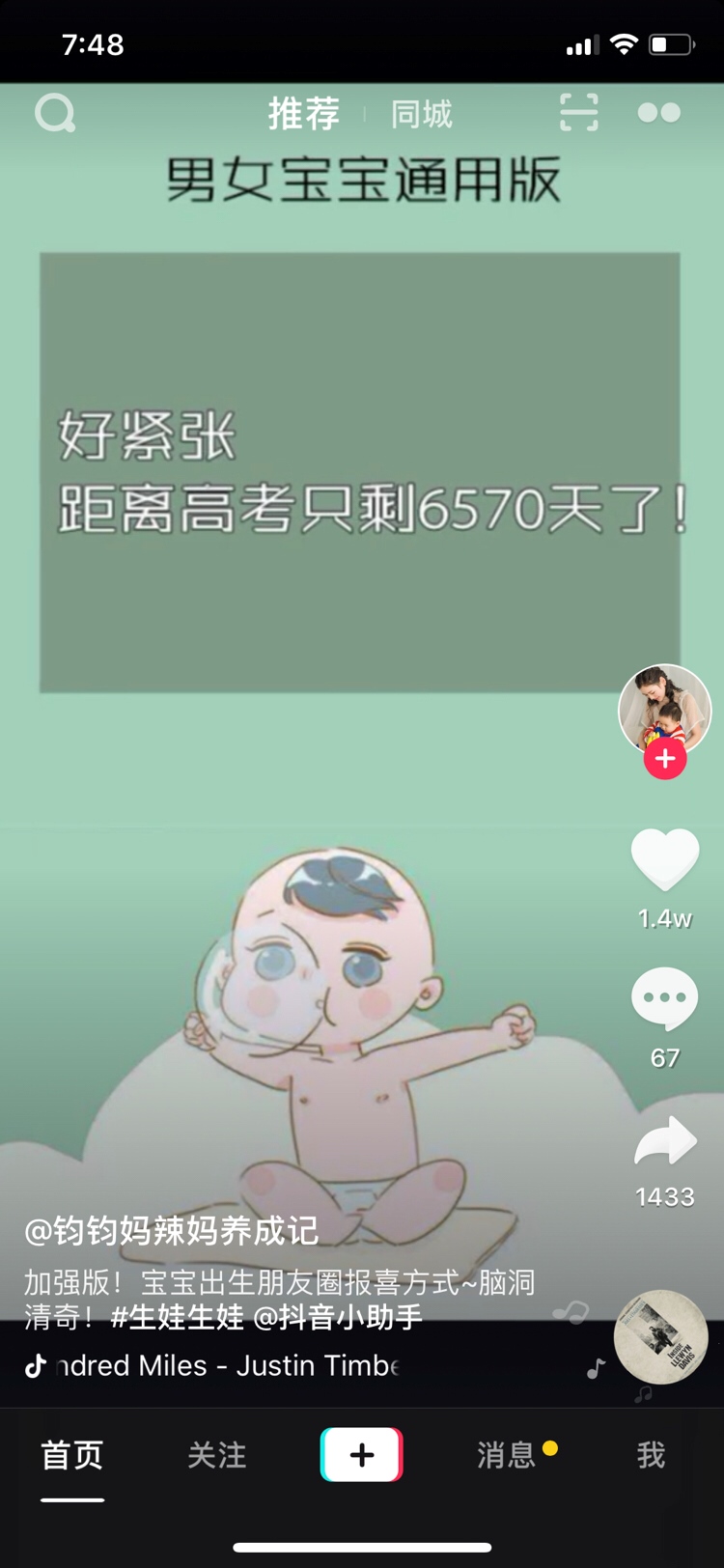This screenshot has height=1568, width=724.
Task: Open the #生娃生娃 hashtag
Action: (x=178, y=1316)
